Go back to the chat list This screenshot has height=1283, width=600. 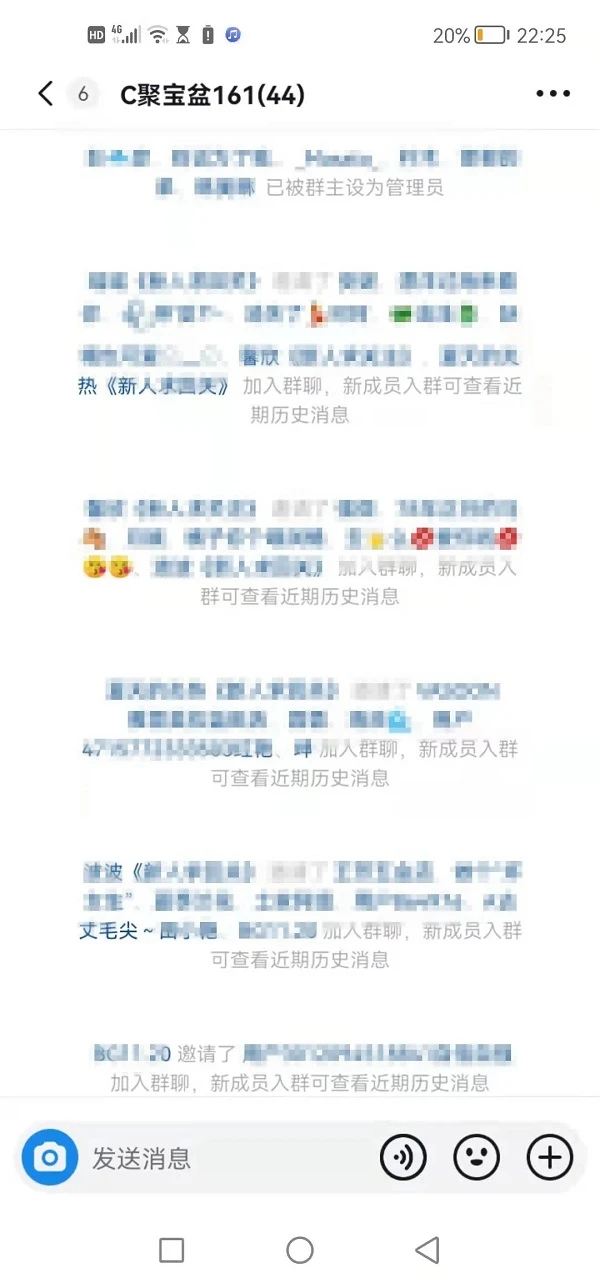point(45,94)
